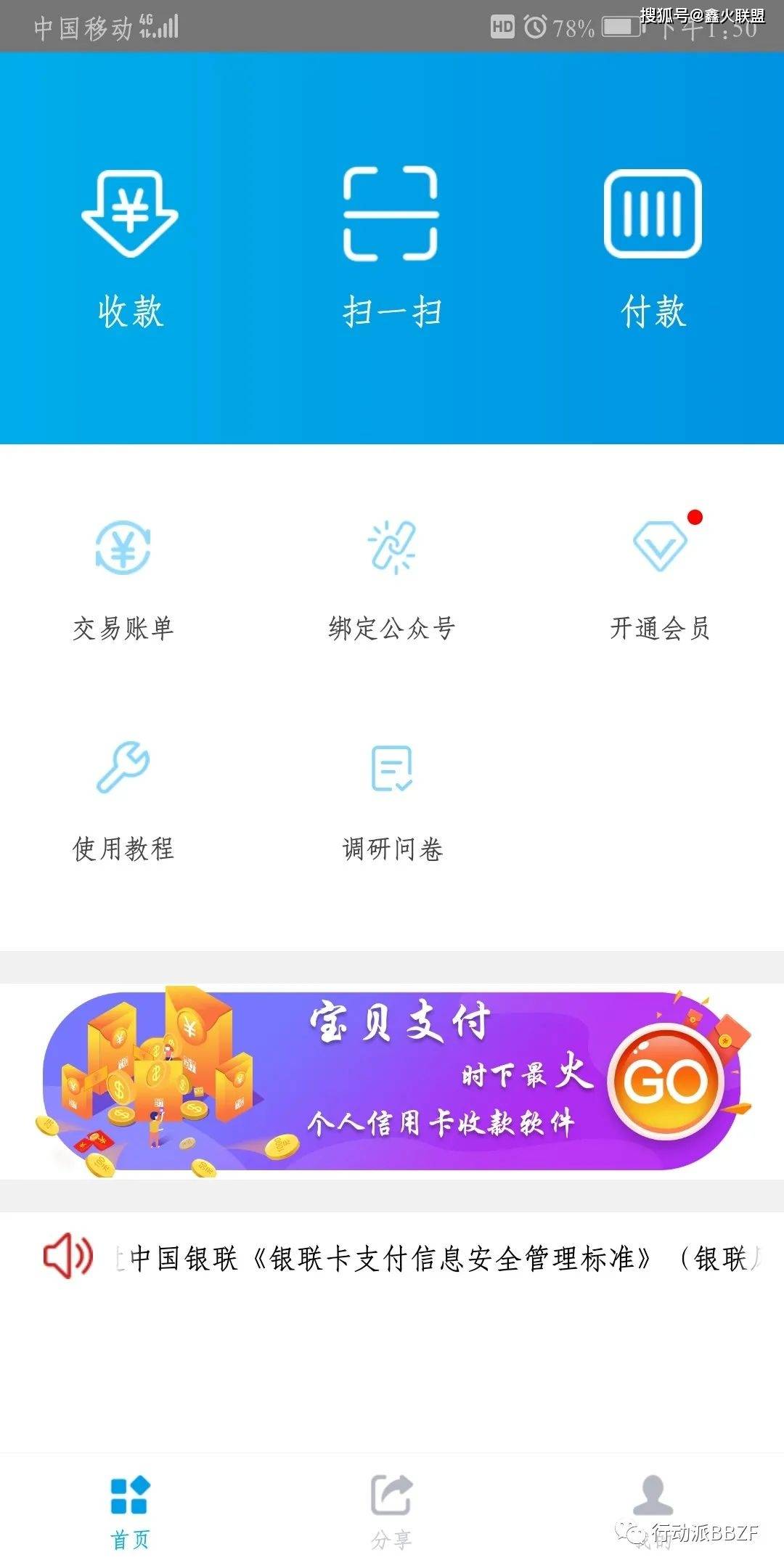
Task: Launch the 扫一扫 scanner
Action: 391,247
